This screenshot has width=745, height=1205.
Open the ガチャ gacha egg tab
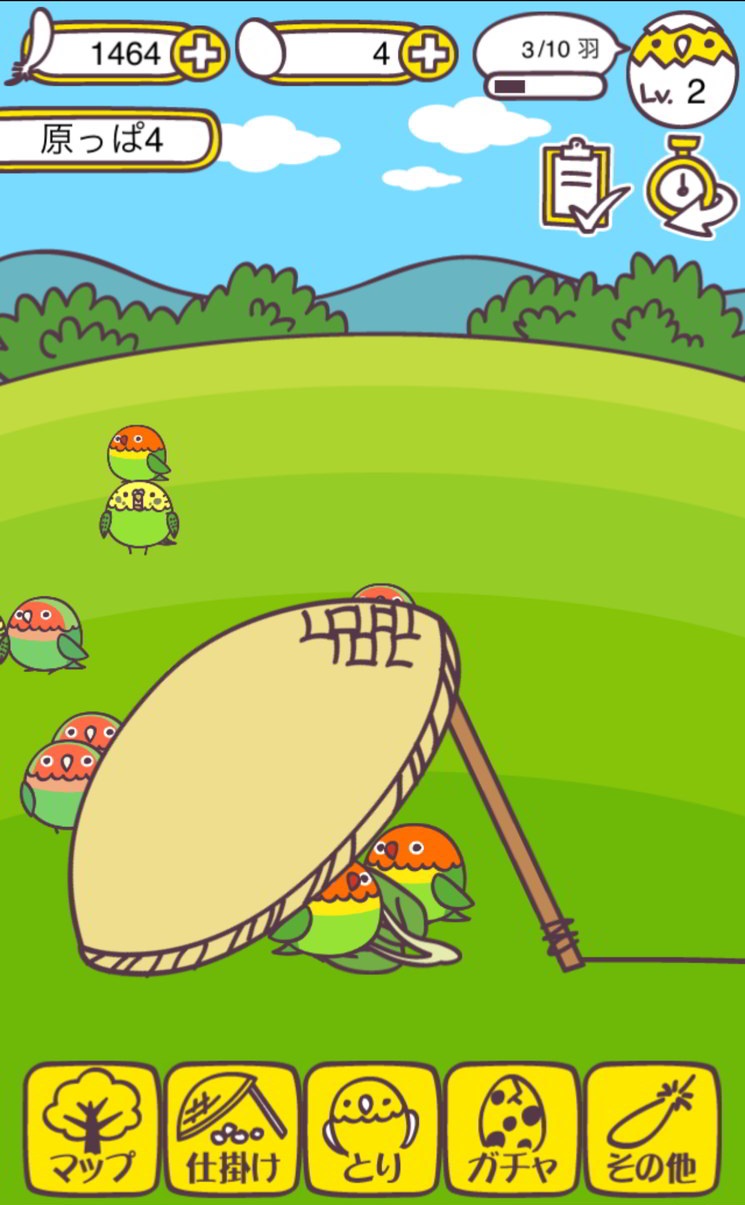(x=512, y=1128)
